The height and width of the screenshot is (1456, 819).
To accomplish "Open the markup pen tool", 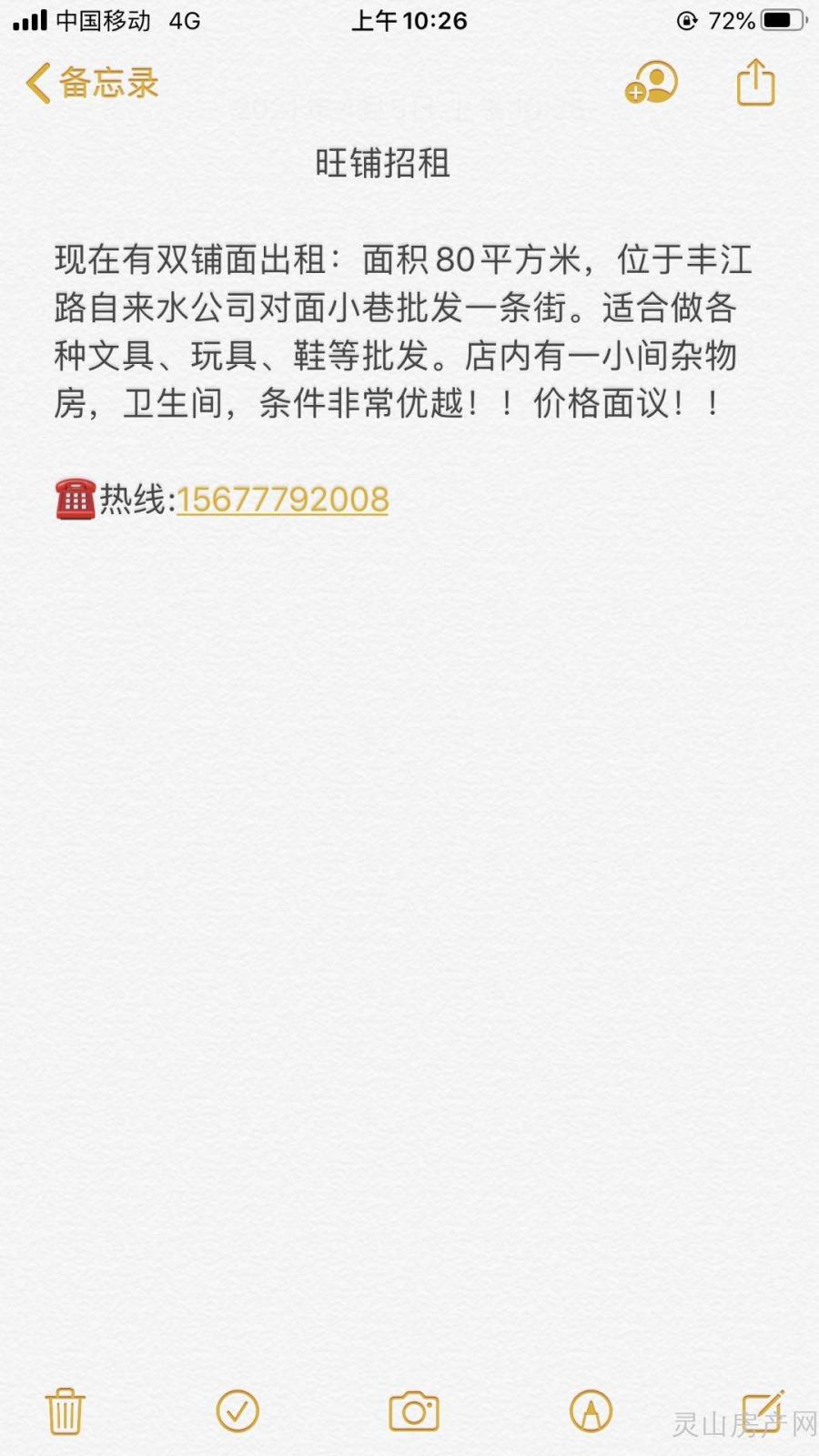I will coord(591,1411).
